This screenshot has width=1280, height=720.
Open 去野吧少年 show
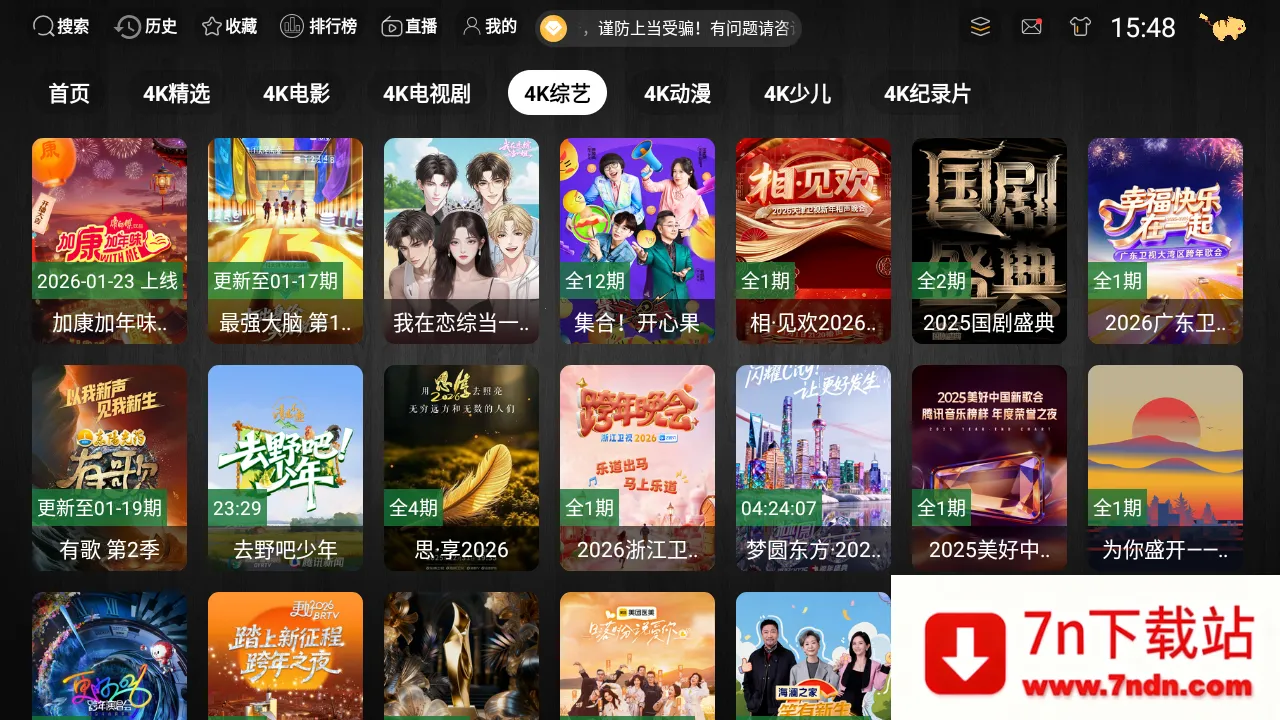coord(285,467)
